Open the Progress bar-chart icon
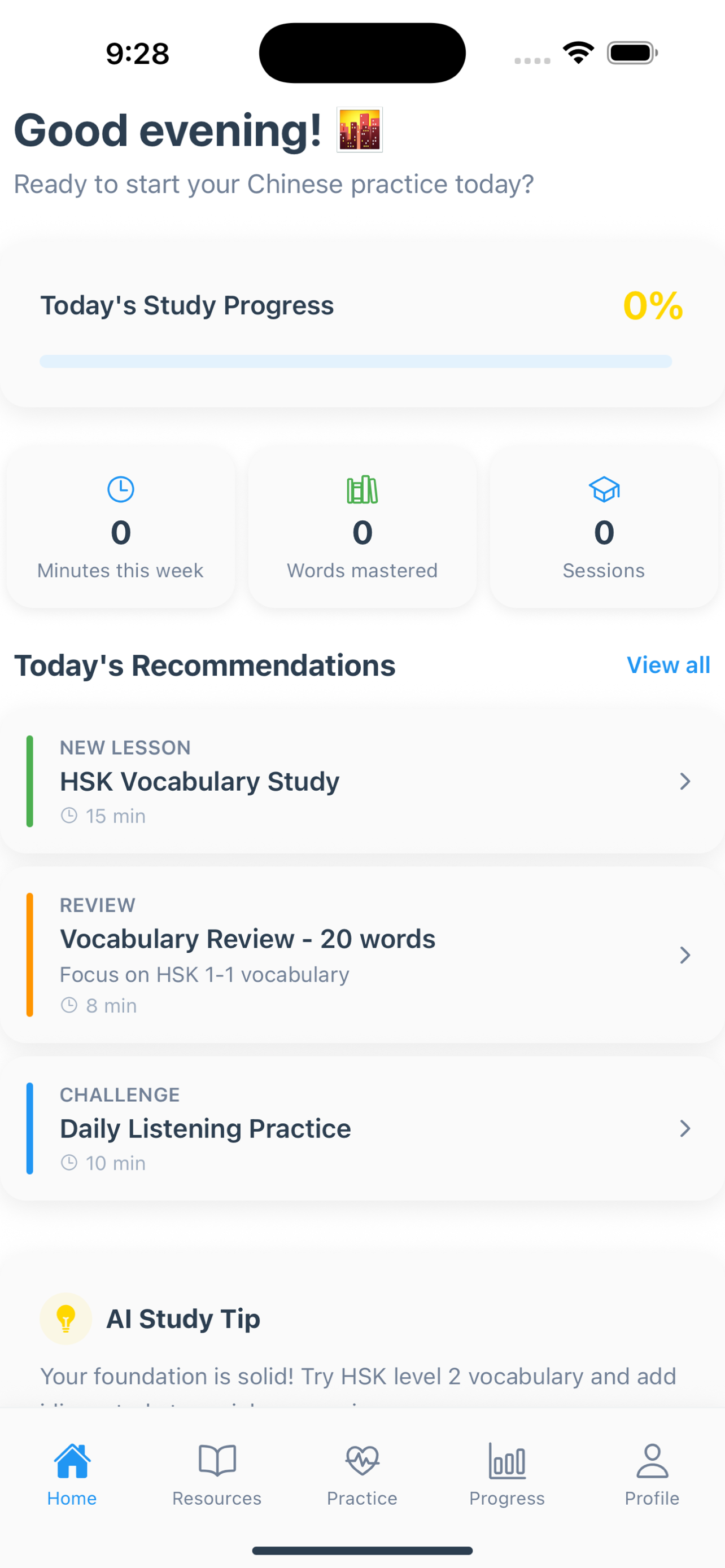 pyautogui.click(x=506, y=1460)
